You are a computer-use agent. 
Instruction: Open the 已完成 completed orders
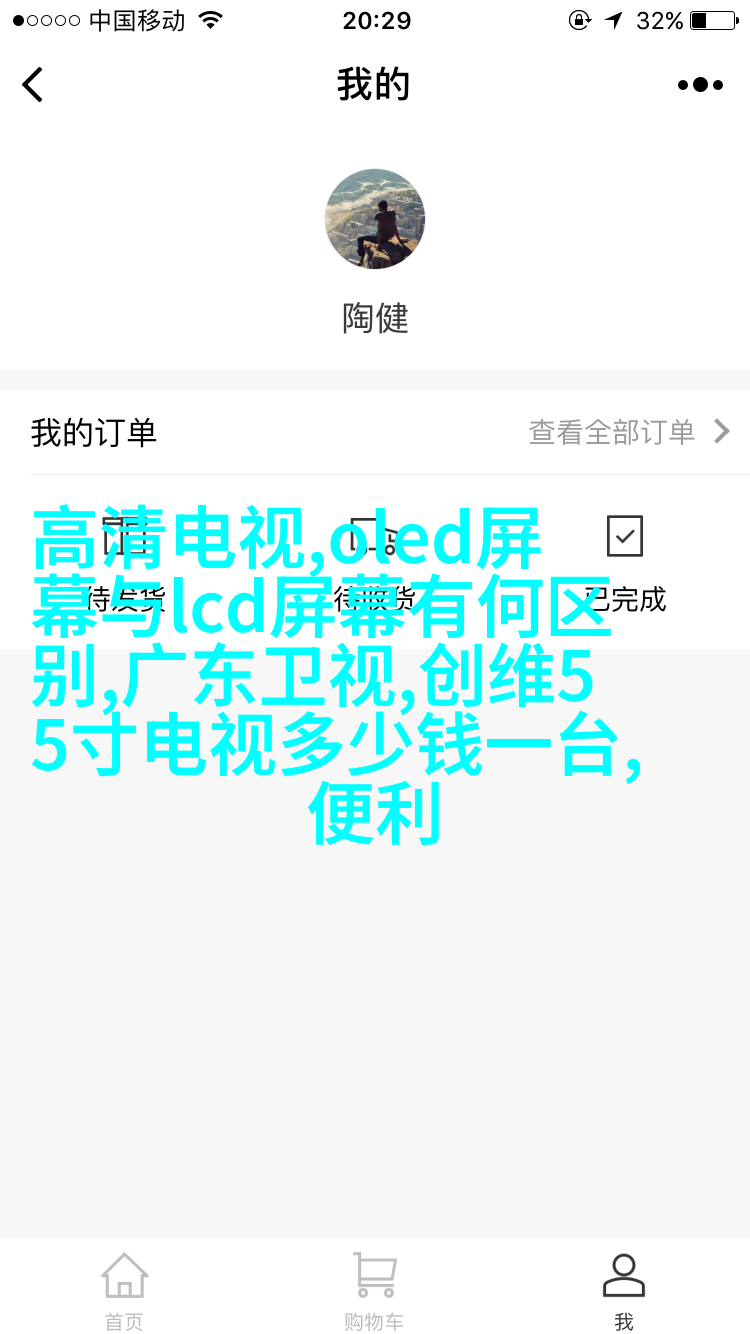(625, 560)
